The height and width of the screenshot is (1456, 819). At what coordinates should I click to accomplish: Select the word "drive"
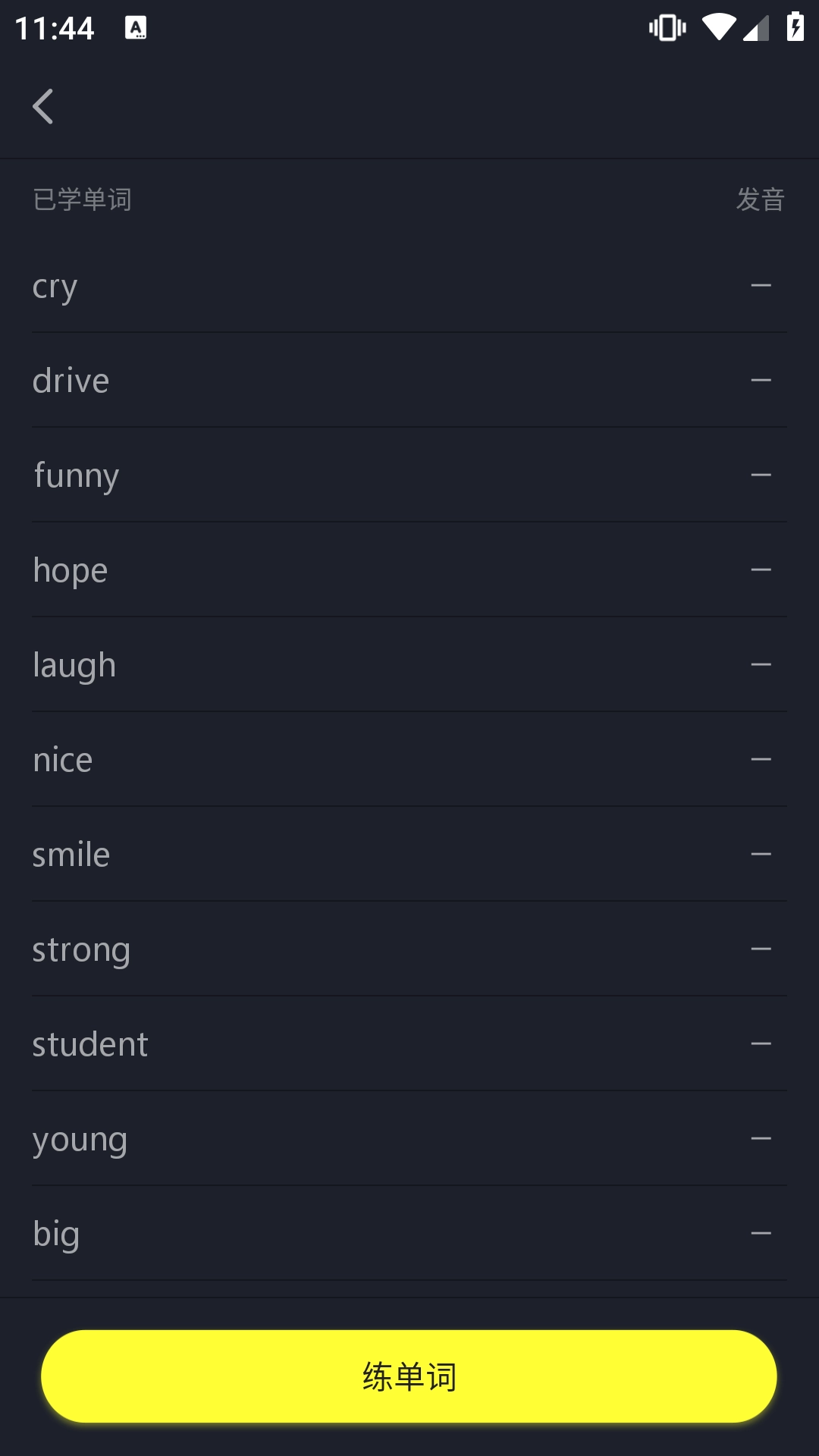point(71,381)
